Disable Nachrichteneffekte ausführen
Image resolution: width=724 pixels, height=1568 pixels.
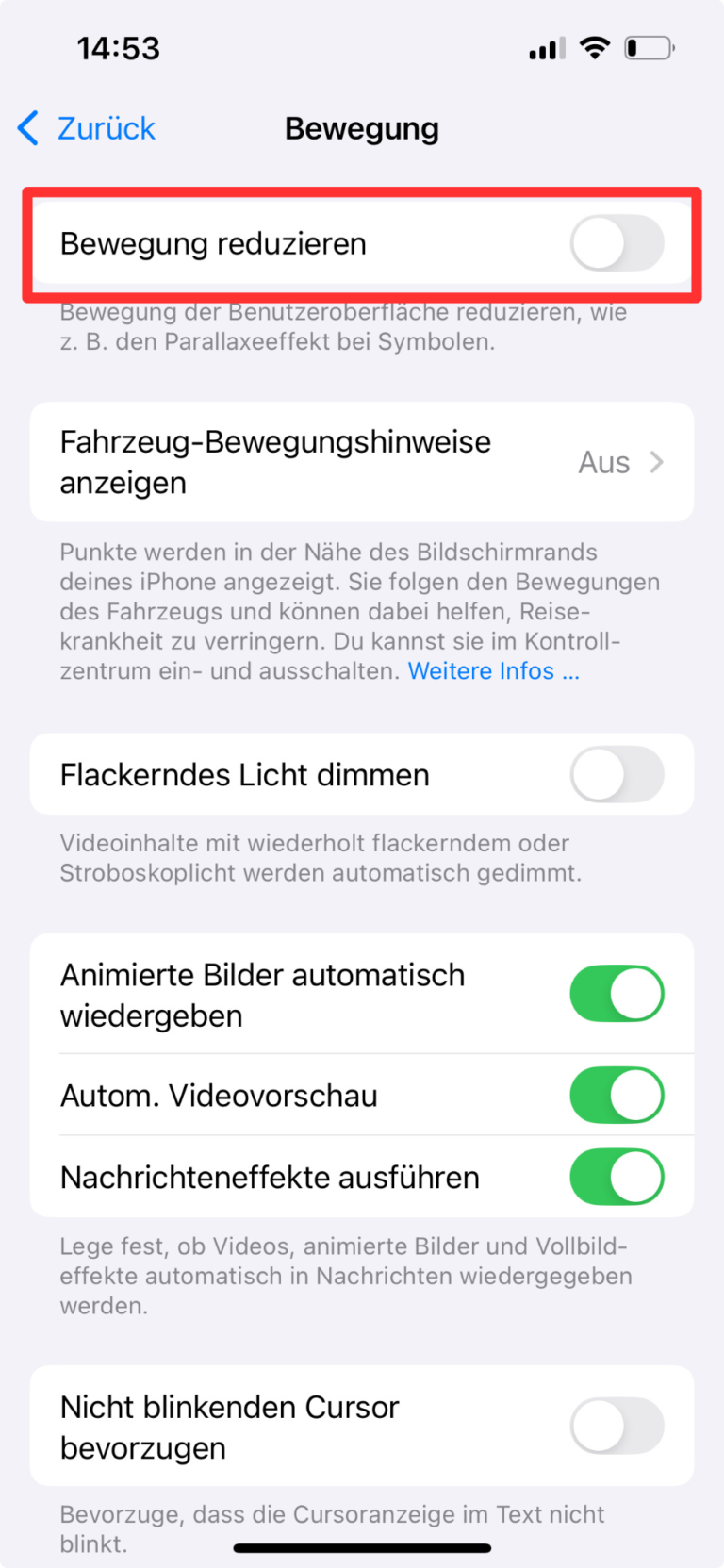(617, 1177)
